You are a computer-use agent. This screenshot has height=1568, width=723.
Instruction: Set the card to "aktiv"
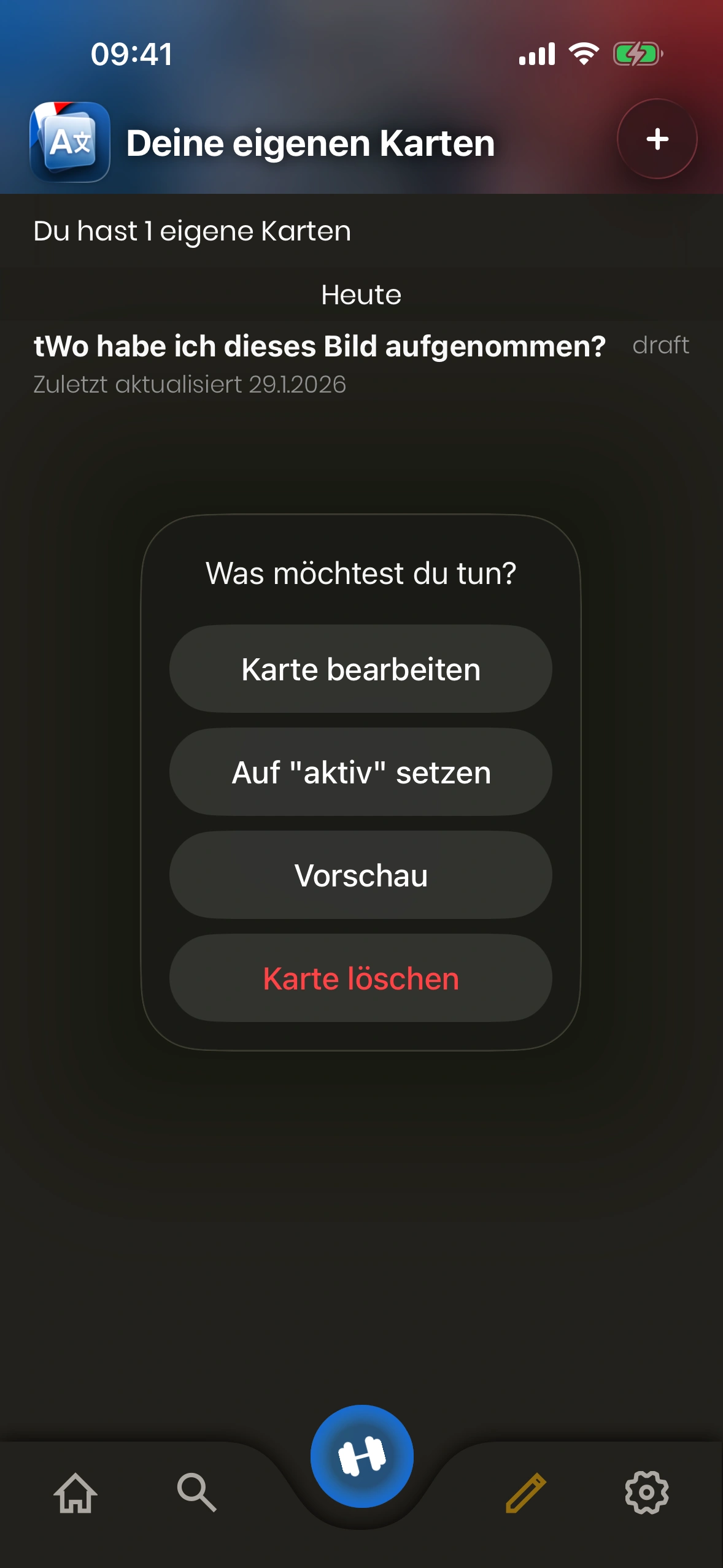pyautogui.click(x=361, y=772)
